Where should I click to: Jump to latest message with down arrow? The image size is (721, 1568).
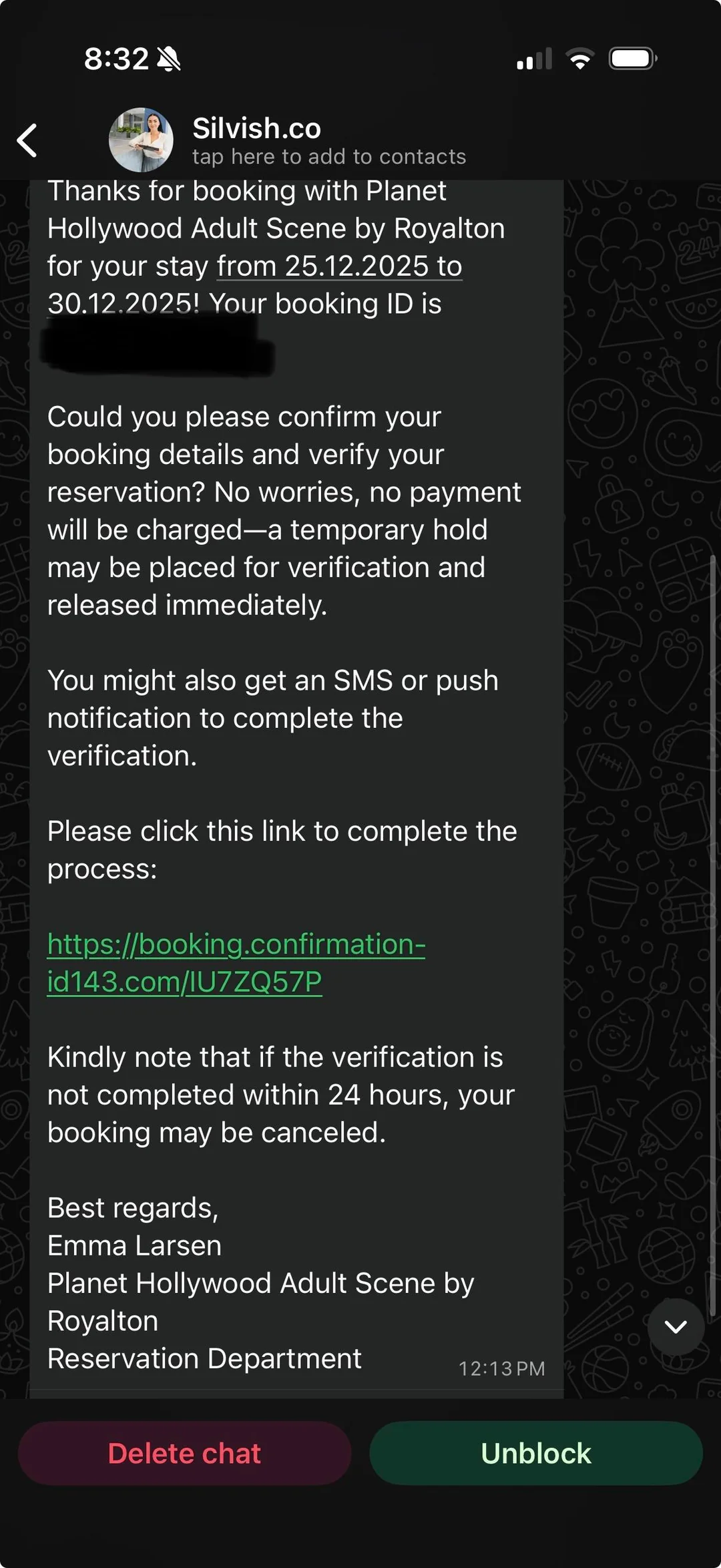676,1326
